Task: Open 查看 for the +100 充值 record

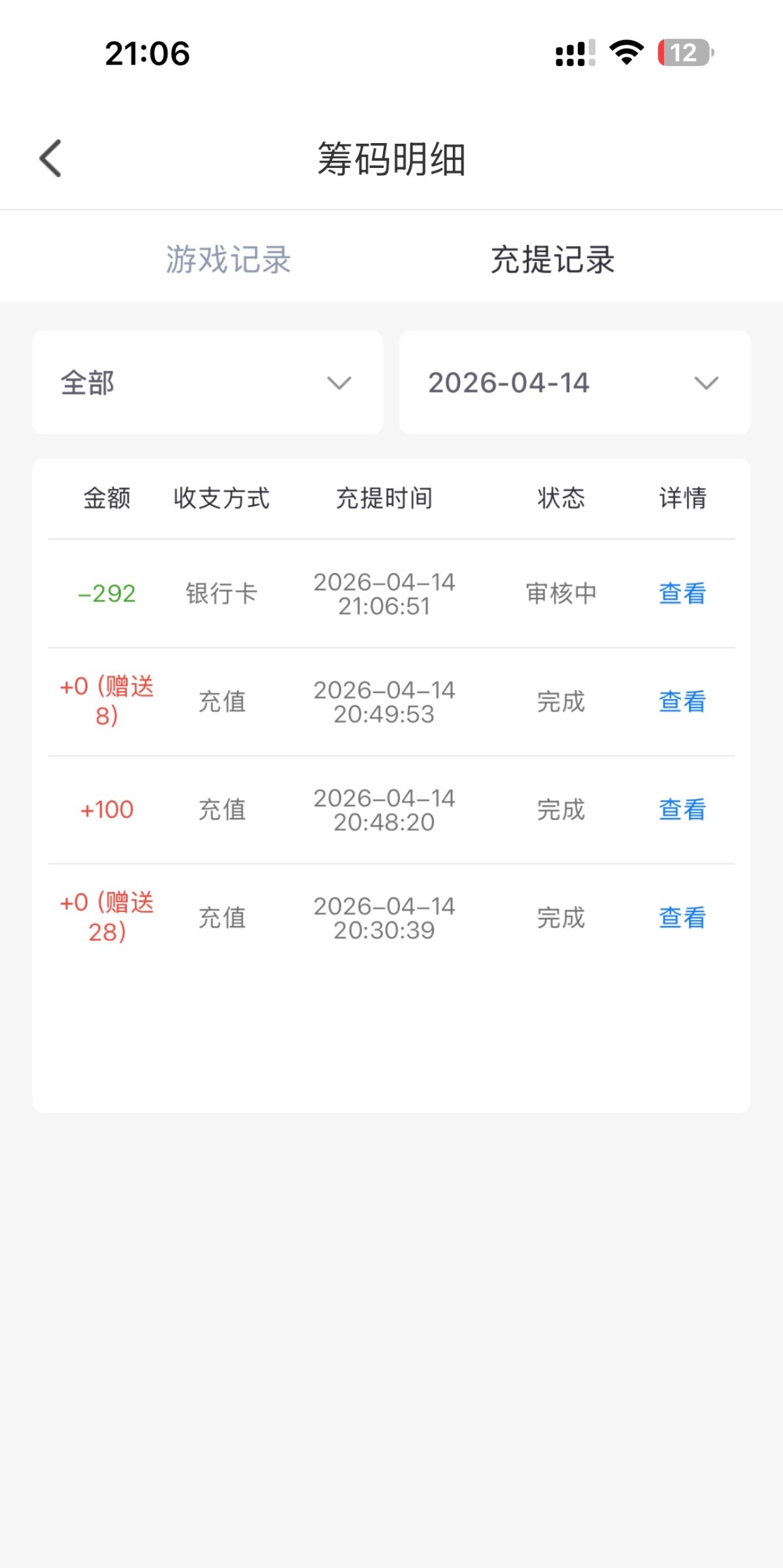Action: click(682, 809)
